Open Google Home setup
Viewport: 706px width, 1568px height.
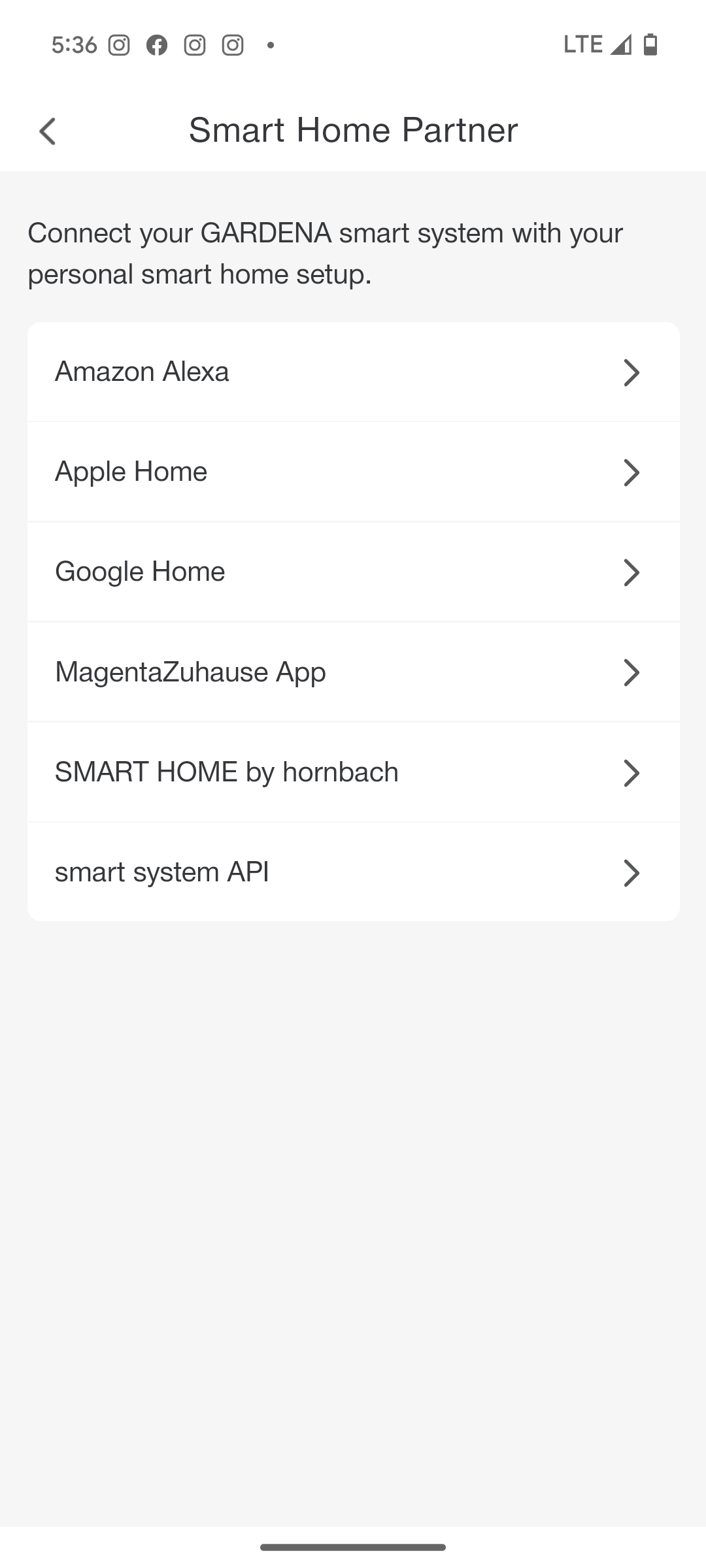coord(353,572)
